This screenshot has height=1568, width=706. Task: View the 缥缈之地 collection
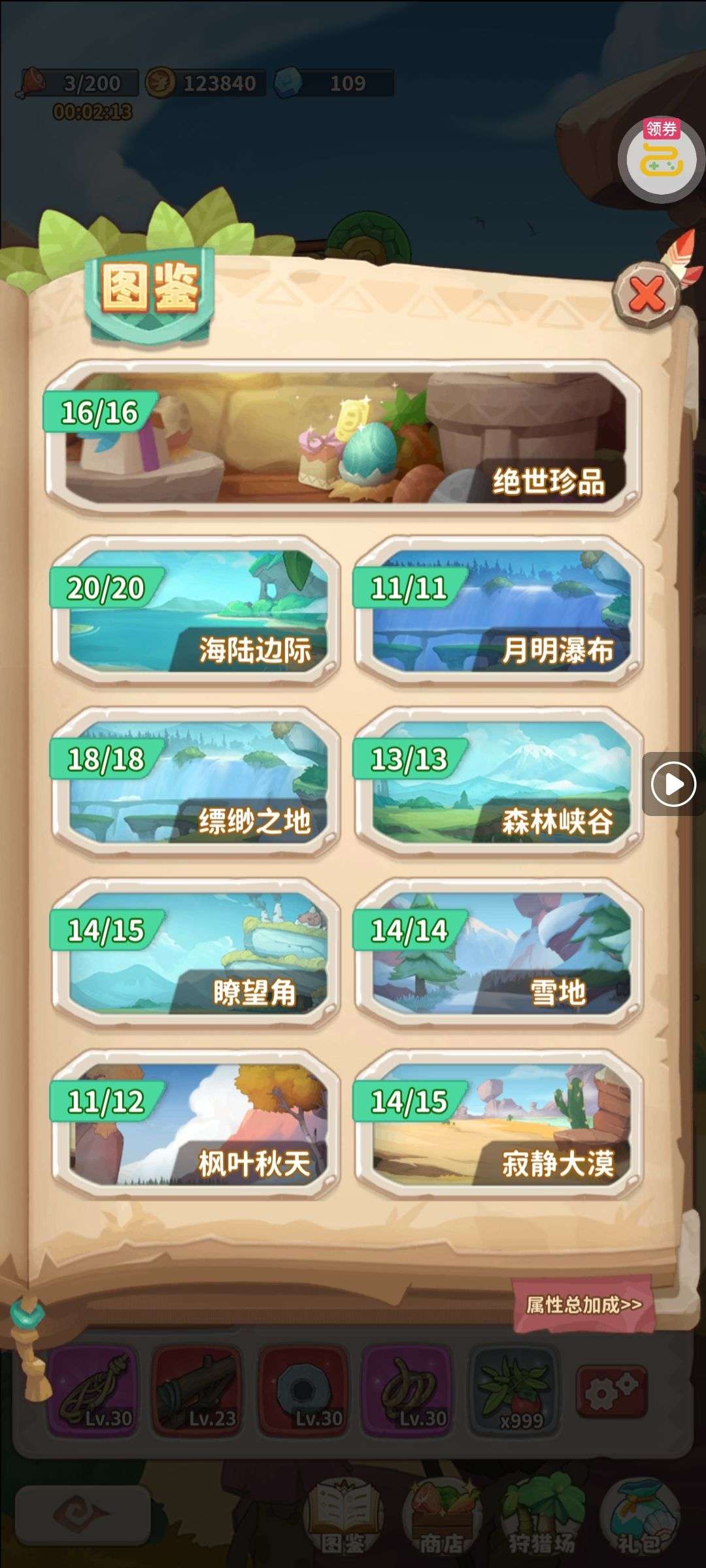click(196, 782)
